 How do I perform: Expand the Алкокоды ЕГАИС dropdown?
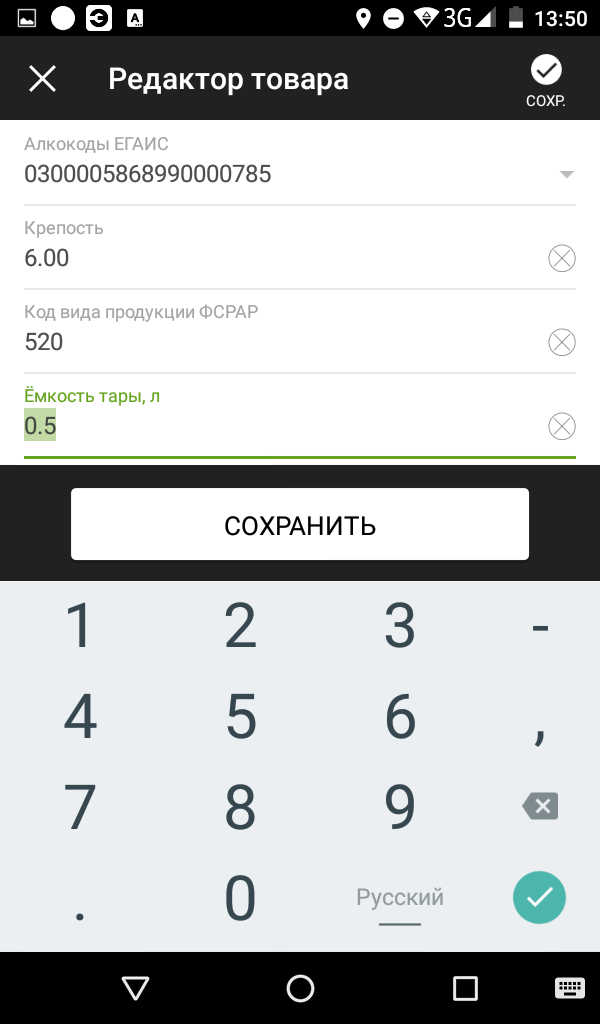[567, 174]
